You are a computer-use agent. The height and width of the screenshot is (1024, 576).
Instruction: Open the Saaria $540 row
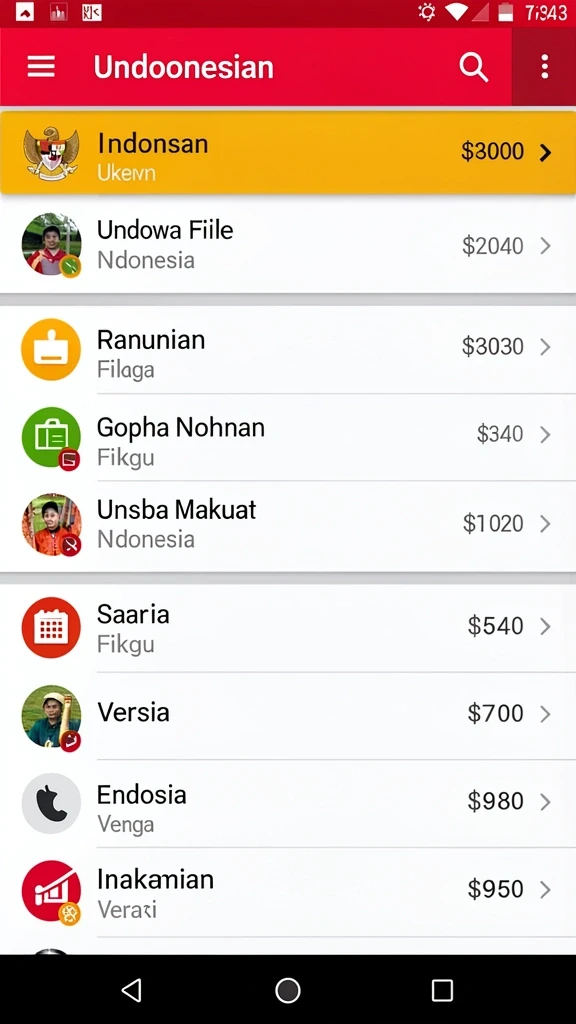tap(288, 628)
